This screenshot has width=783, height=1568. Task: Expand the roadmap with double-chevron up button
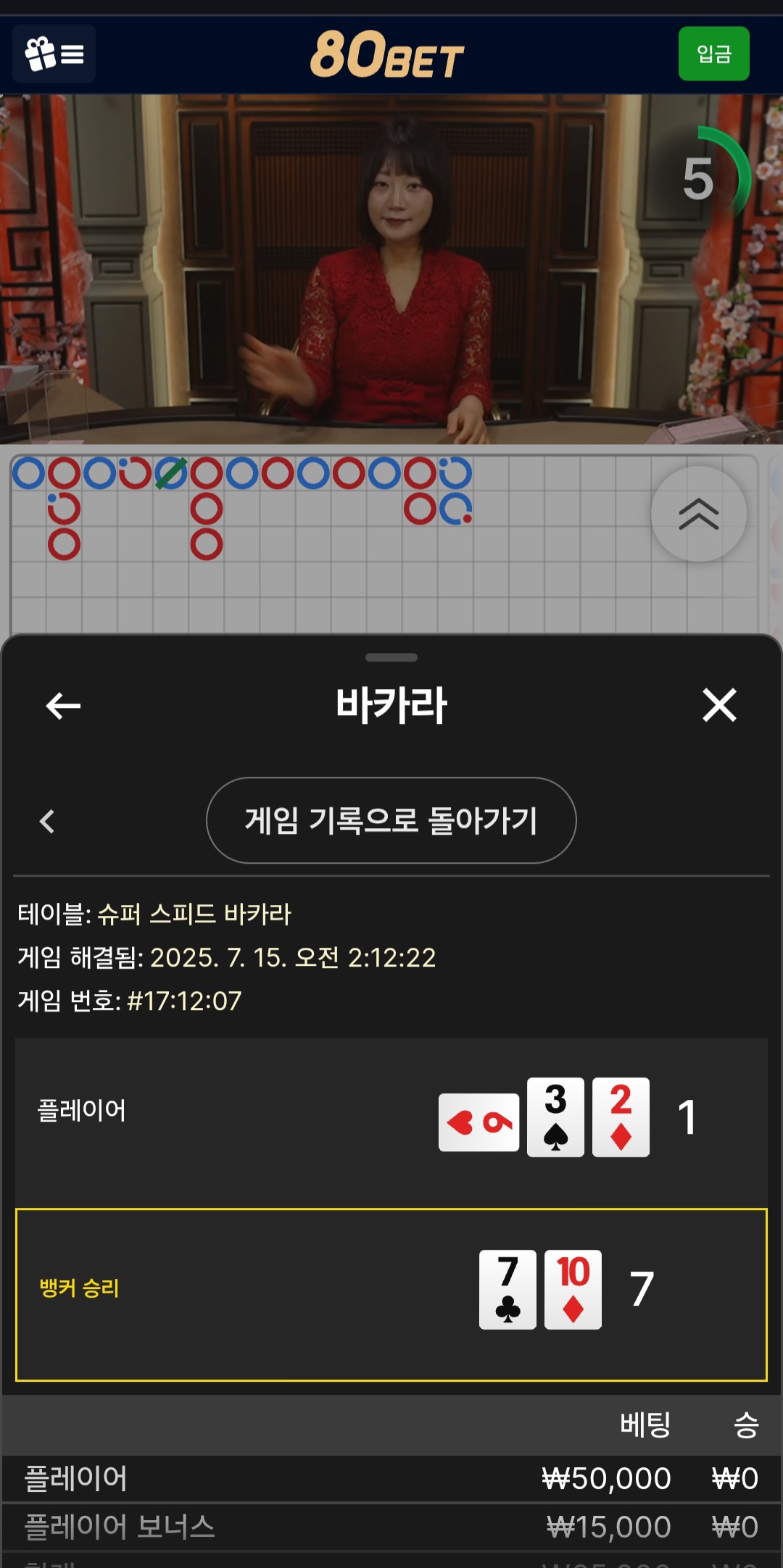click(698, 514)
